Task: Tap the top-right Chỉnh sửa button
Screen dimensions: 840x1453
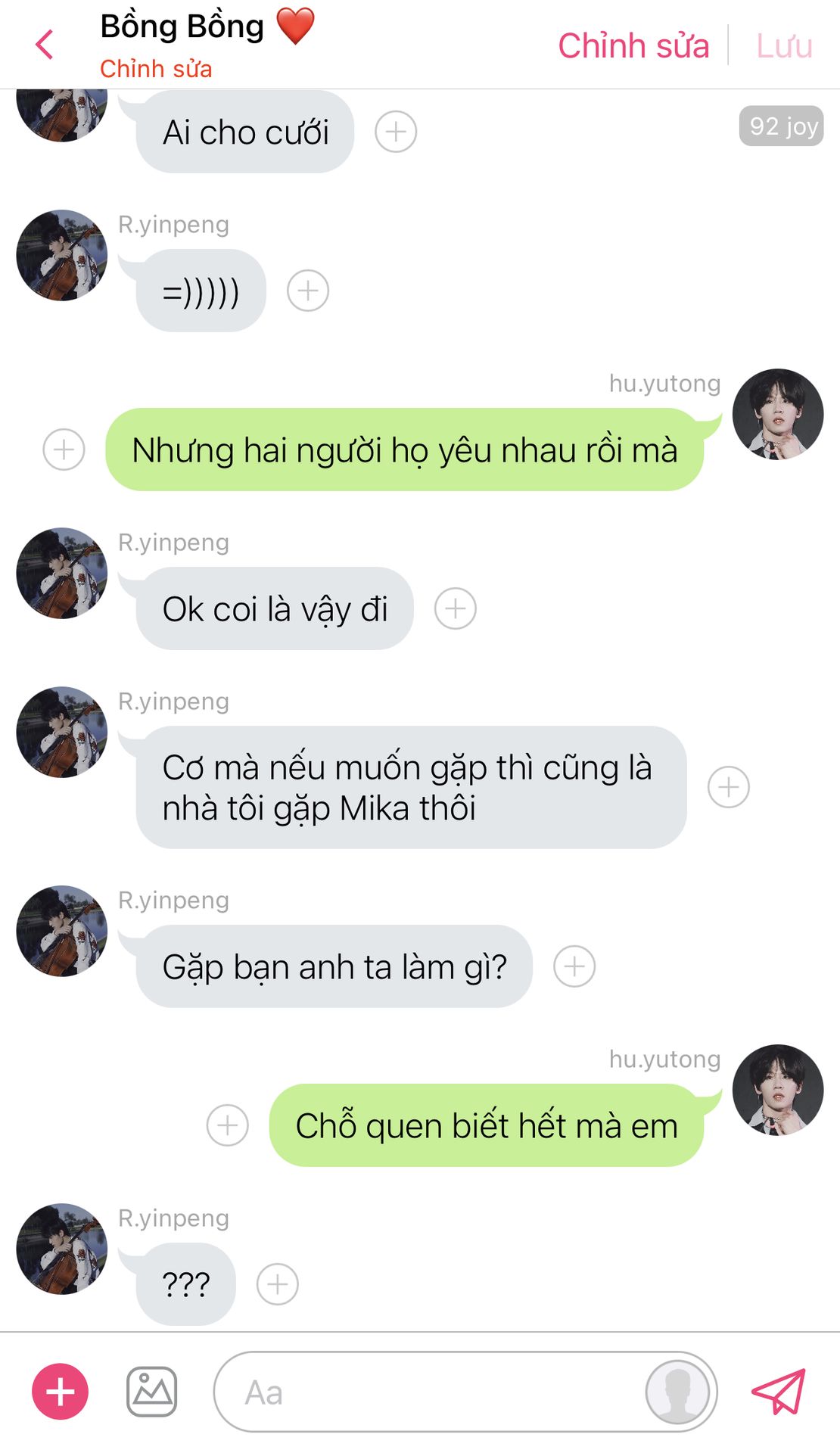Action: coord(633,45)
